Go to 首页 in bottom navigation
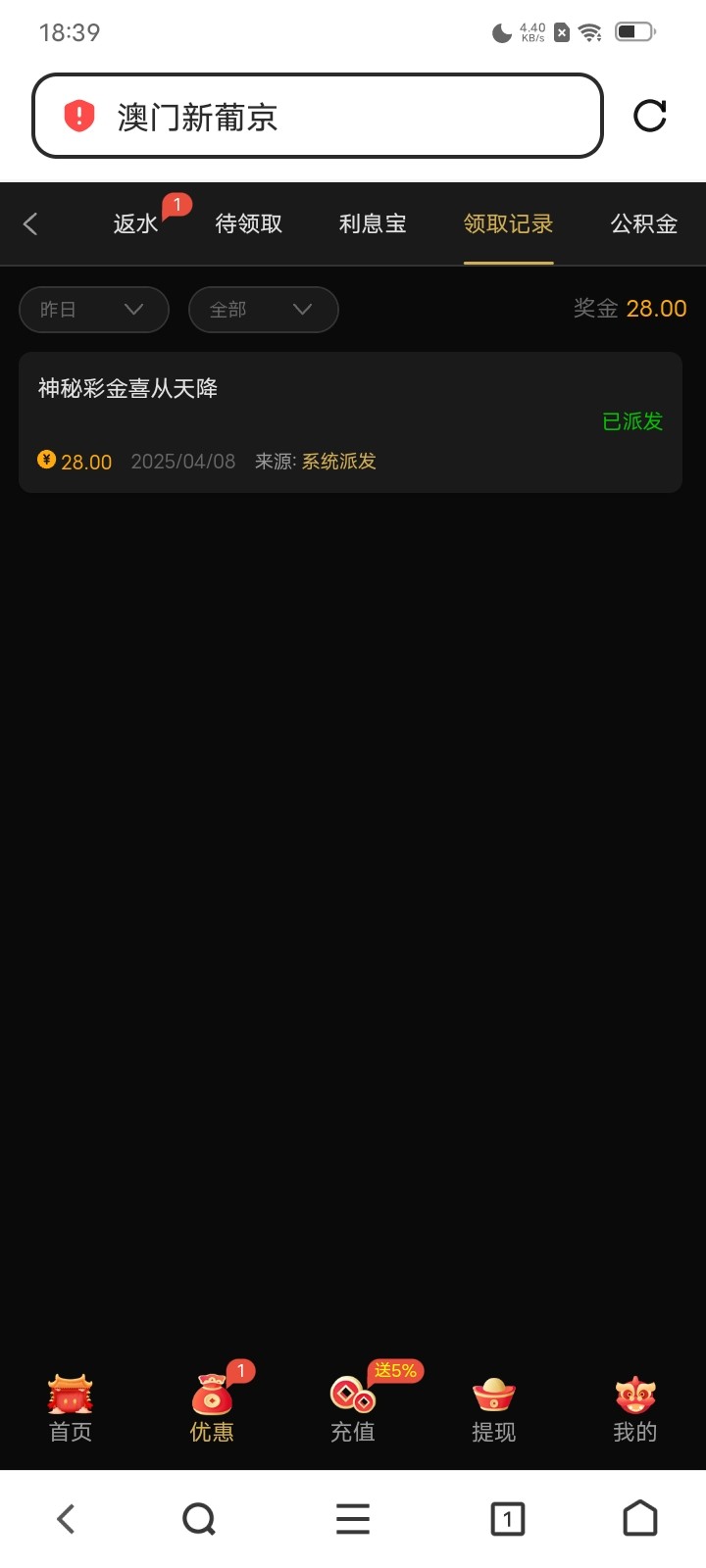The width and height of the screenshot is (706, 1568). click(71, 1409)
